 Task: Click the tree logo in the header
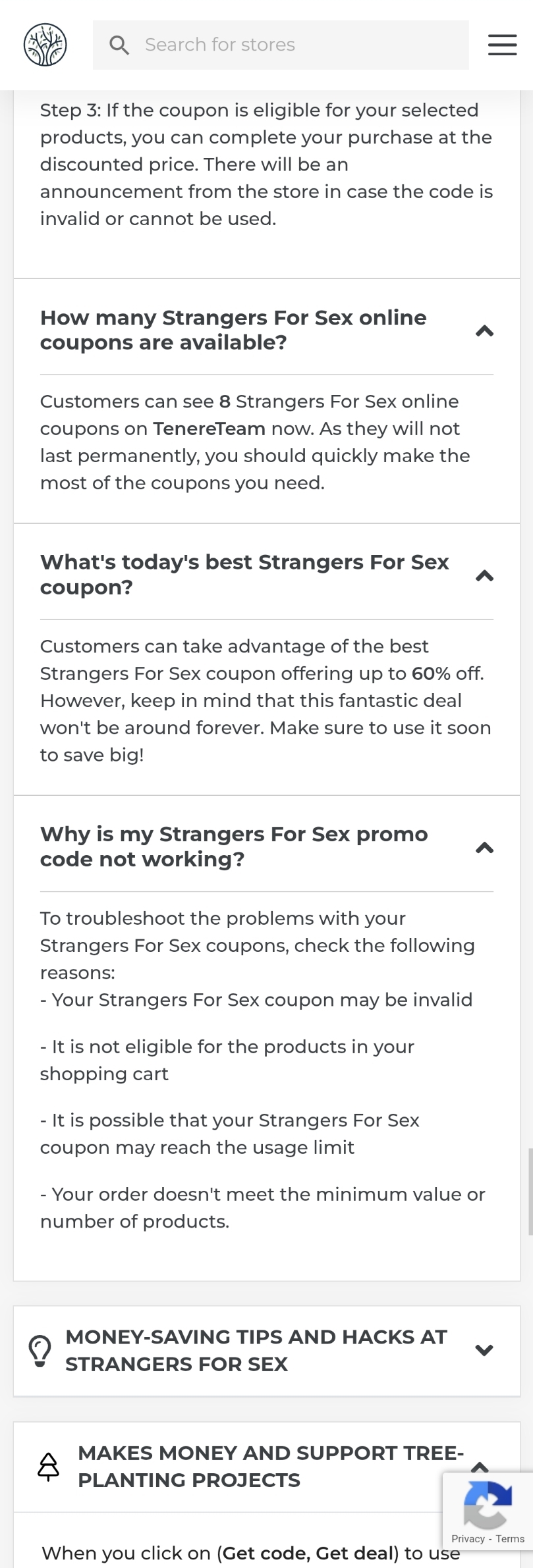(45, 44)
